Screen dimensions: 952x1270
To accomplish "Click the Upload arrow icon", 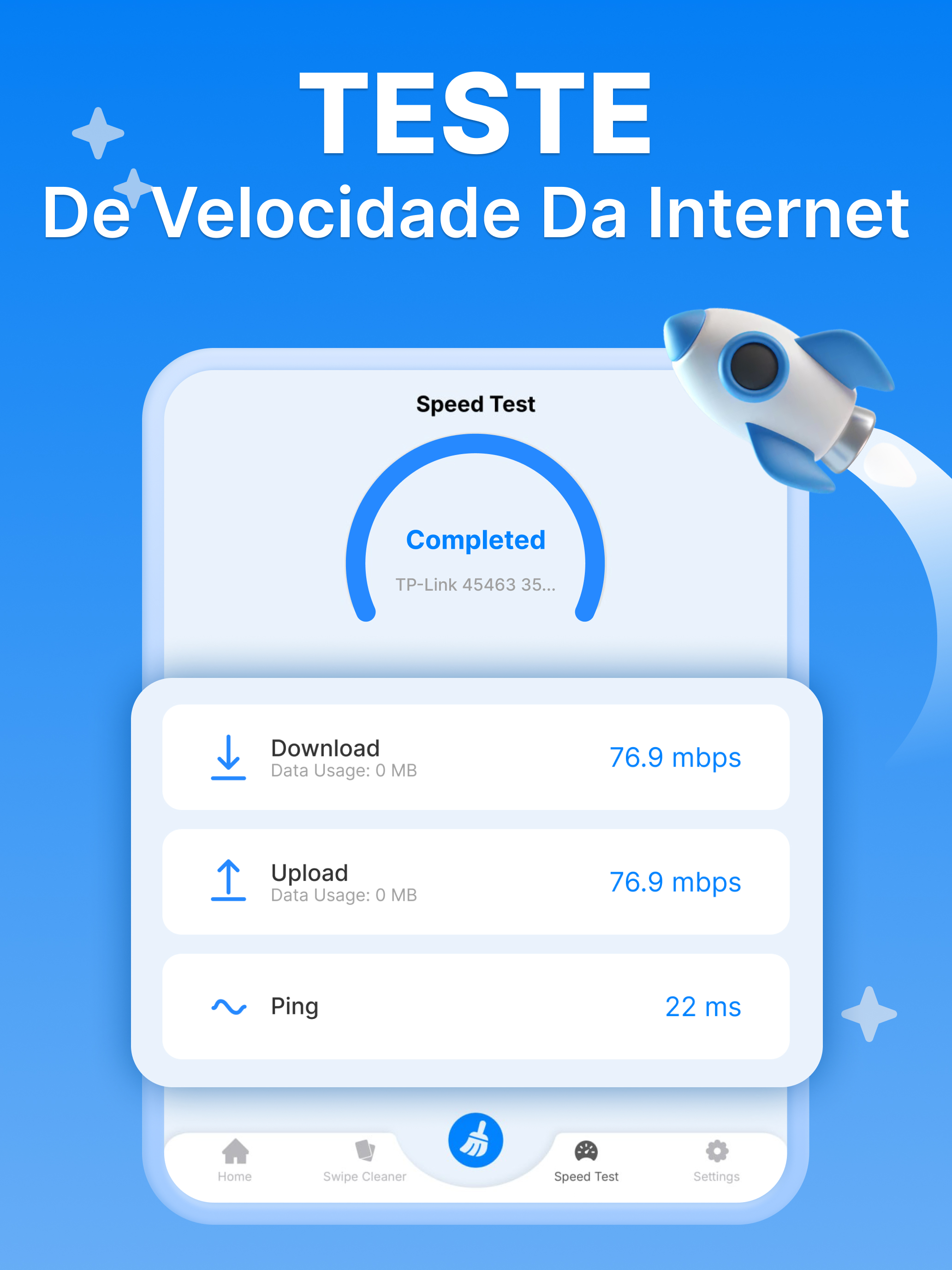I will coord(228,881).
